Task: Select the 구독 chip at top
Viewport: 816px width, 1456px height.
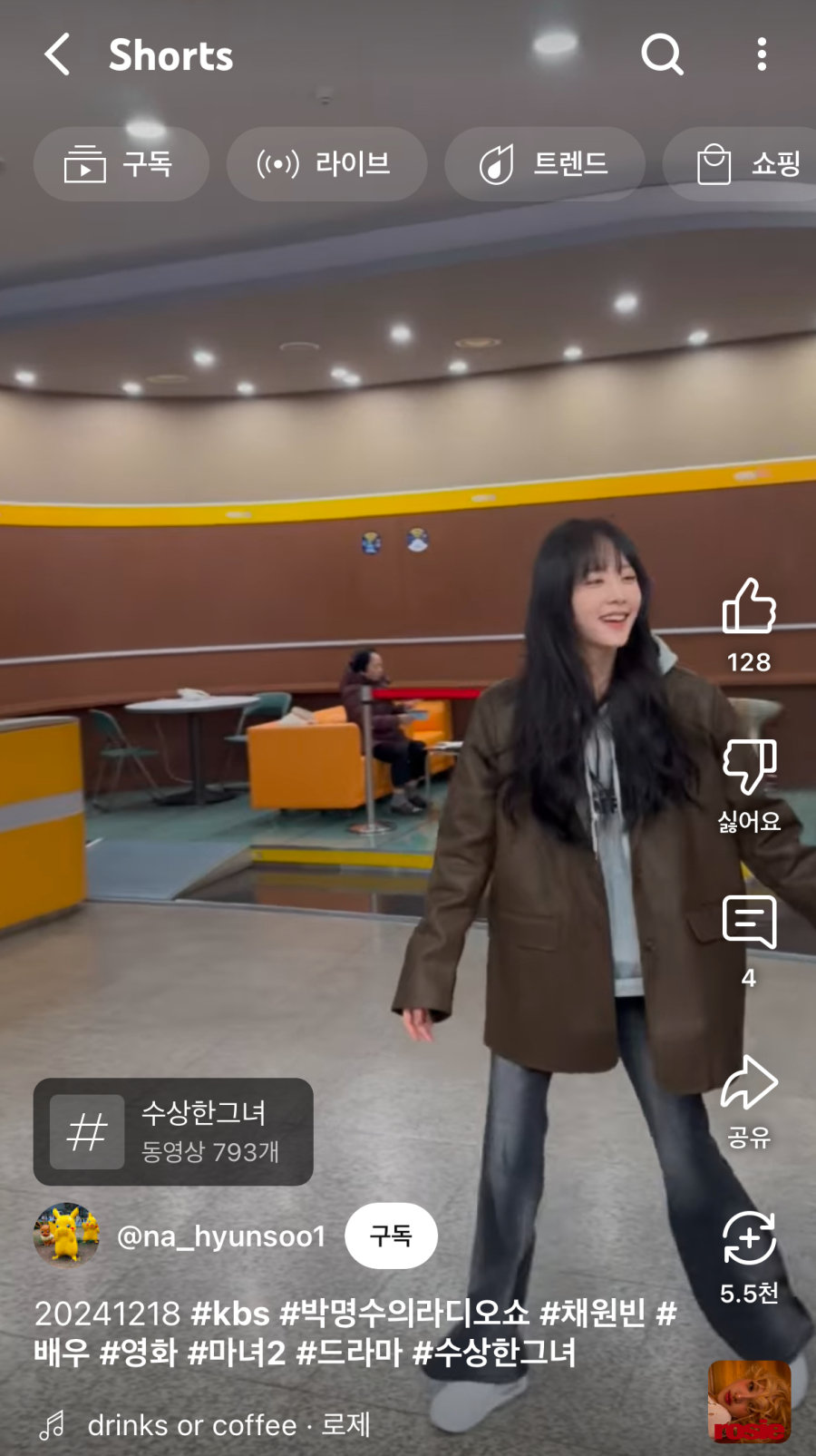Action: 121,164
